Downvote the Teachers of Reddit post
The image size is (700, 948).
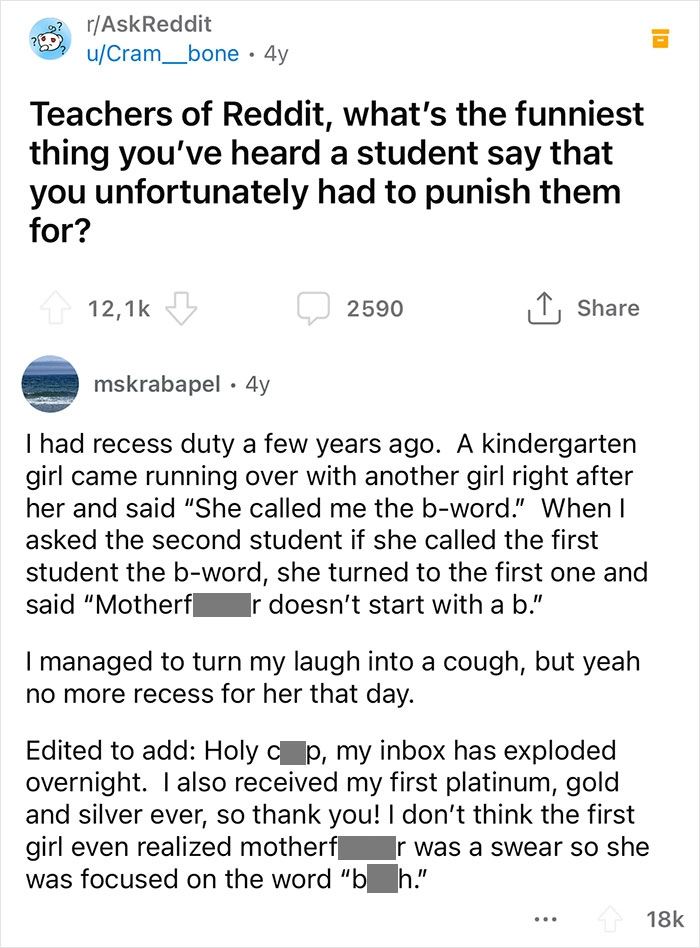pyautogui.click(x=181, y=308)
